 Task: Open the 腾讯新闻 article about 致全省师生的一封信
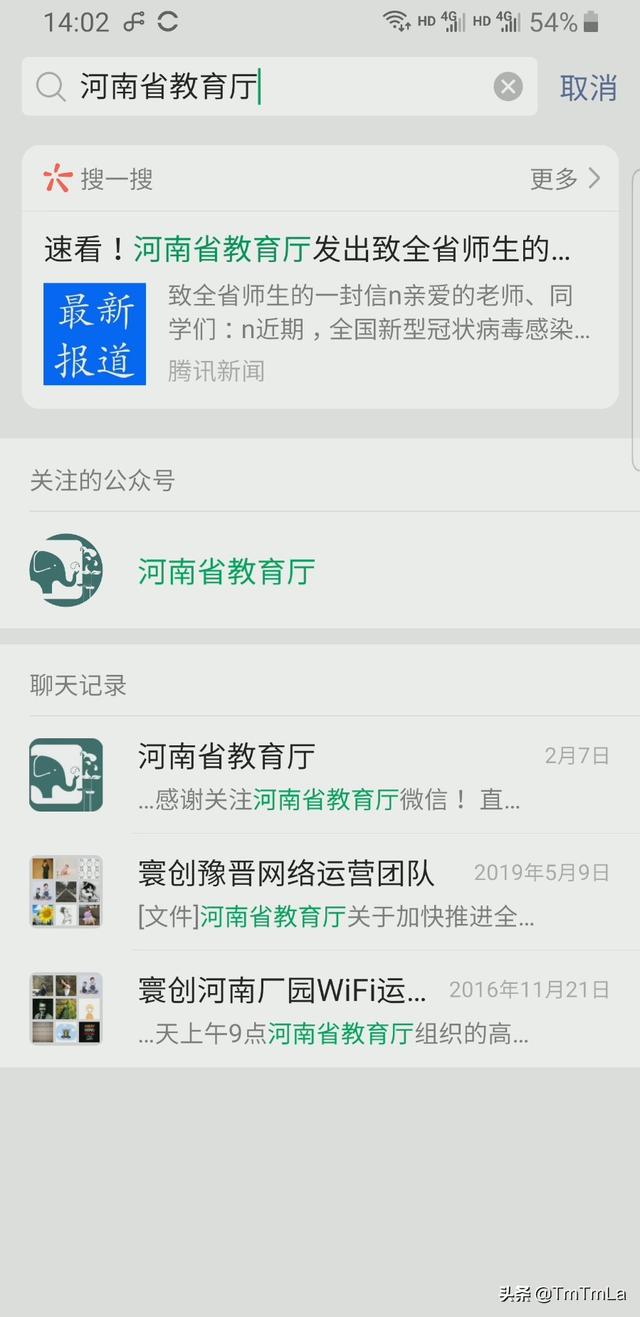pos(320,310)
